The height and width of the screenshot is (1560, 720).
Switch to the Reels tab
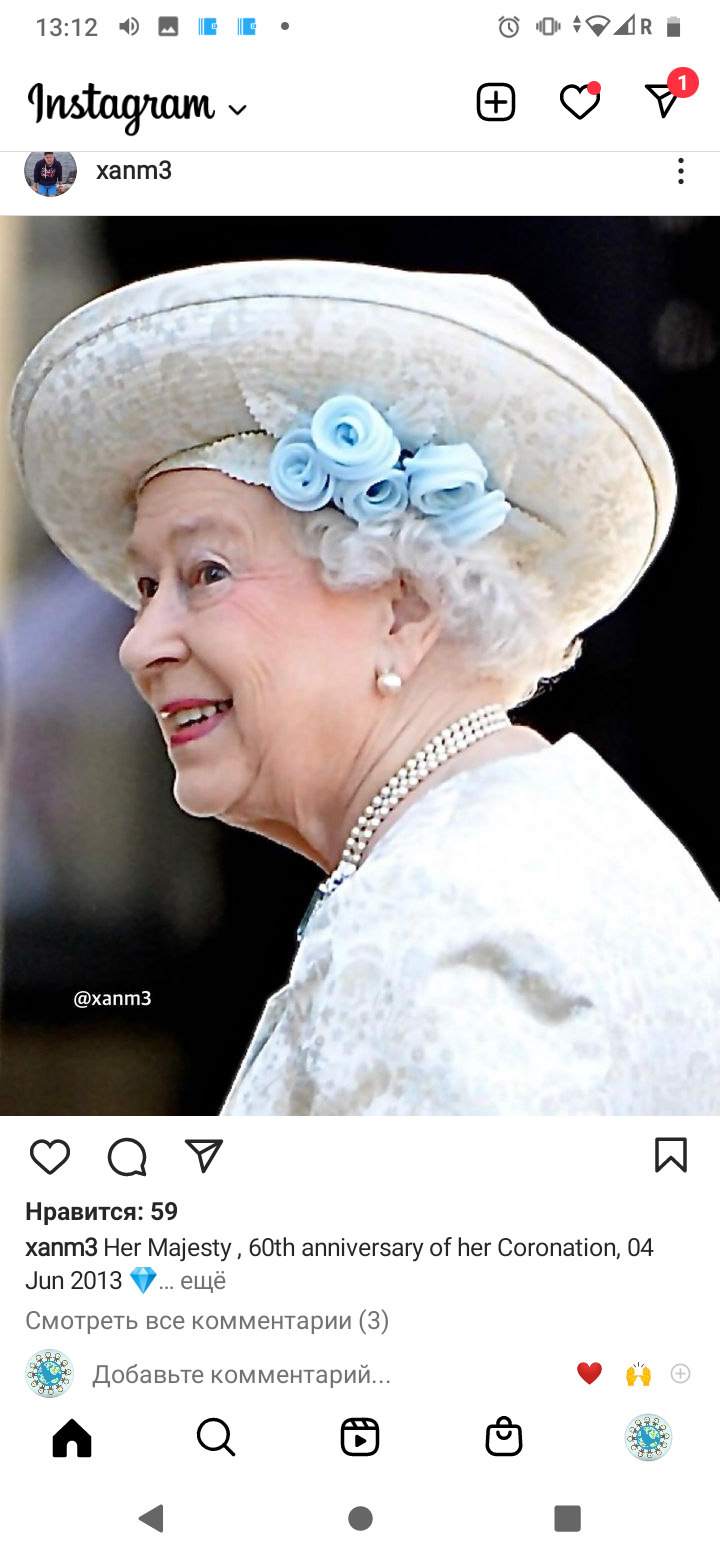point(360,1438)
